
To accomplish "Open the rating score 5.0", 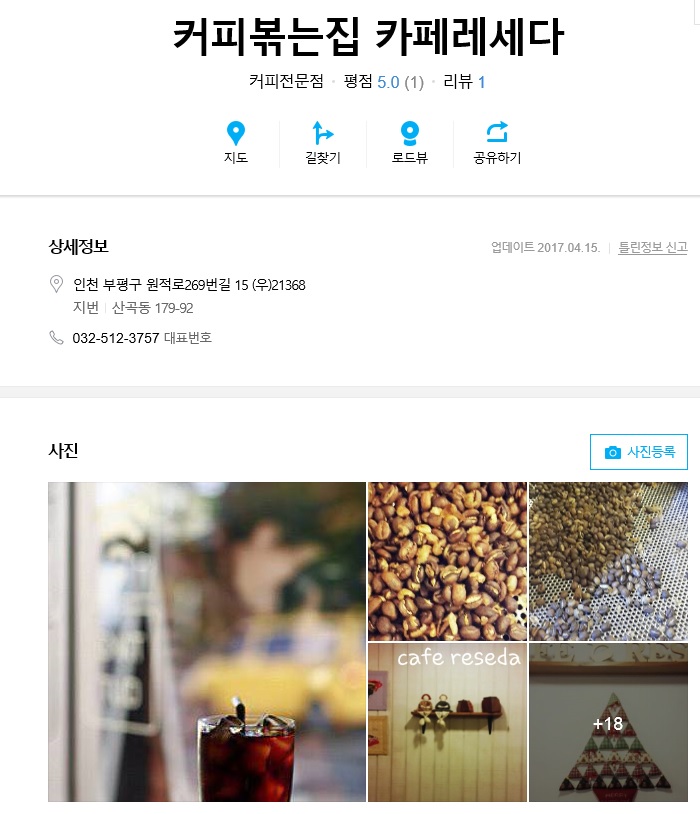I will pyautogui.click(x=388, y=82).
